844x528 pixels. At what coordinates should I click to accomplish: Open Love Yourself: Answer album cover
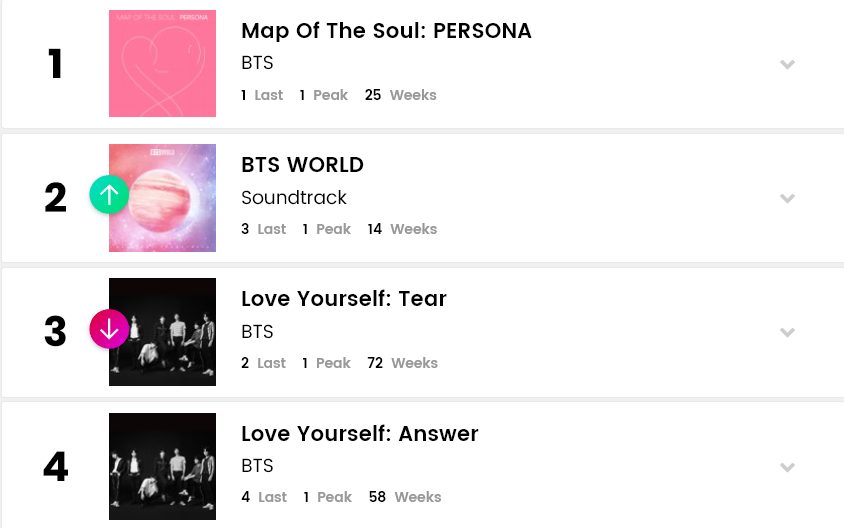coord(162,467)
